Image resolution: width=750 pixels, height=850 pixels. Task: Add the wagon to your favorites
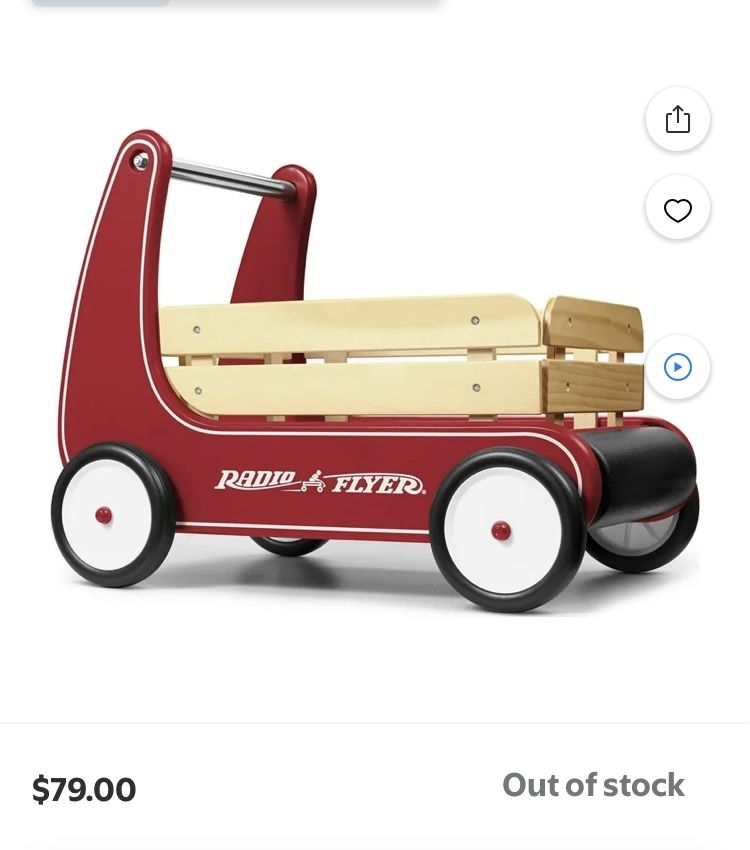pos(678,209)
